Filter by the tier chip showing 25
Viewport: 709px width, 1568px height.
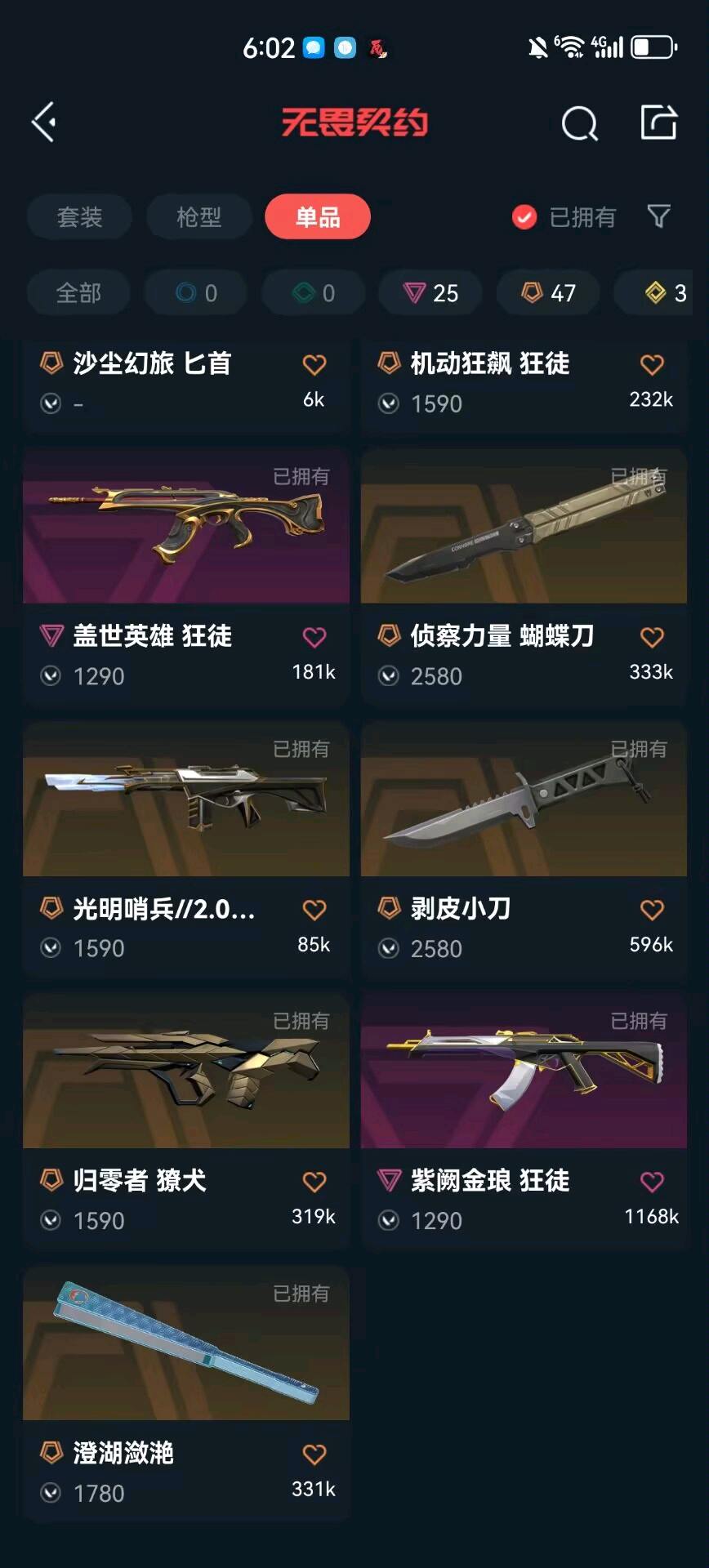pos(430,292)
